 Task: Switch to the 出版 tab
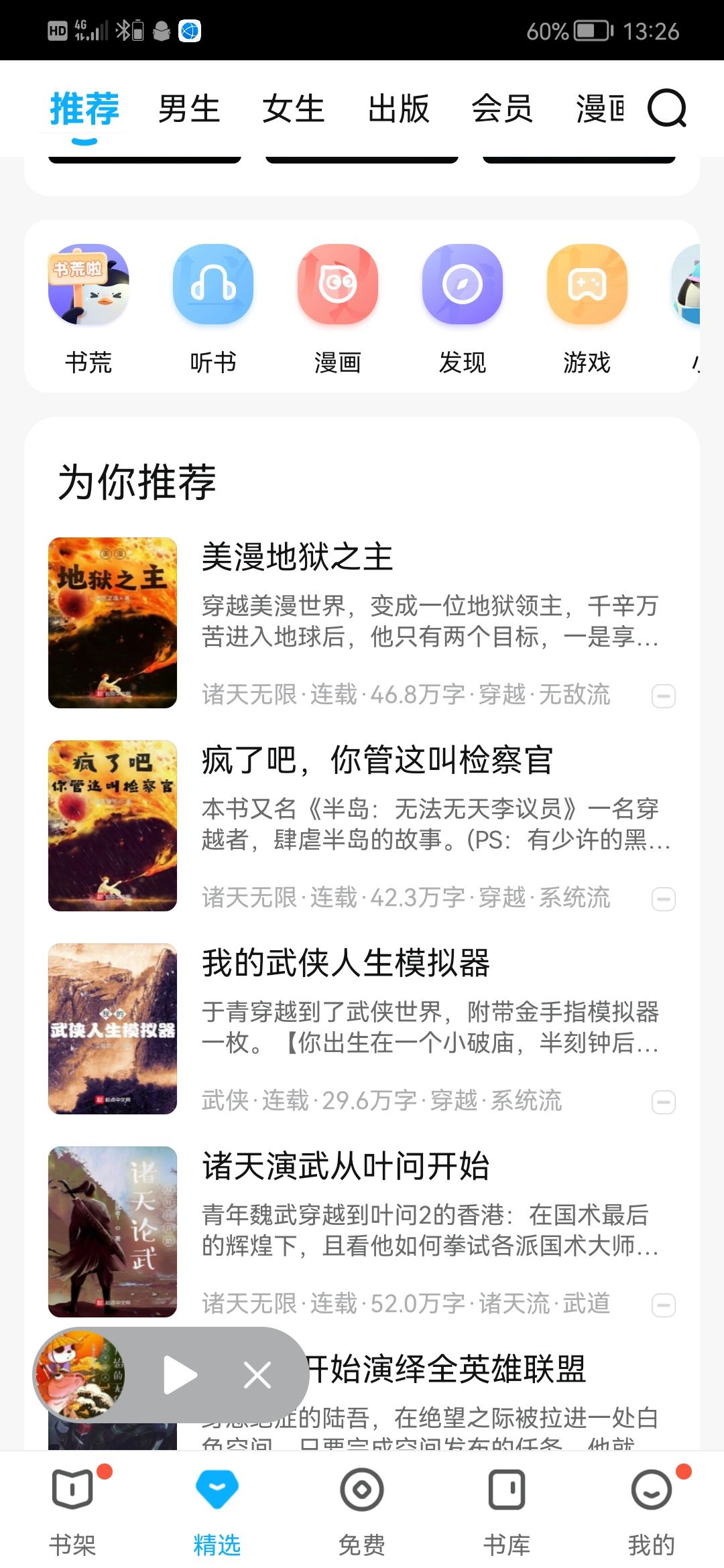tap(398, 109)
